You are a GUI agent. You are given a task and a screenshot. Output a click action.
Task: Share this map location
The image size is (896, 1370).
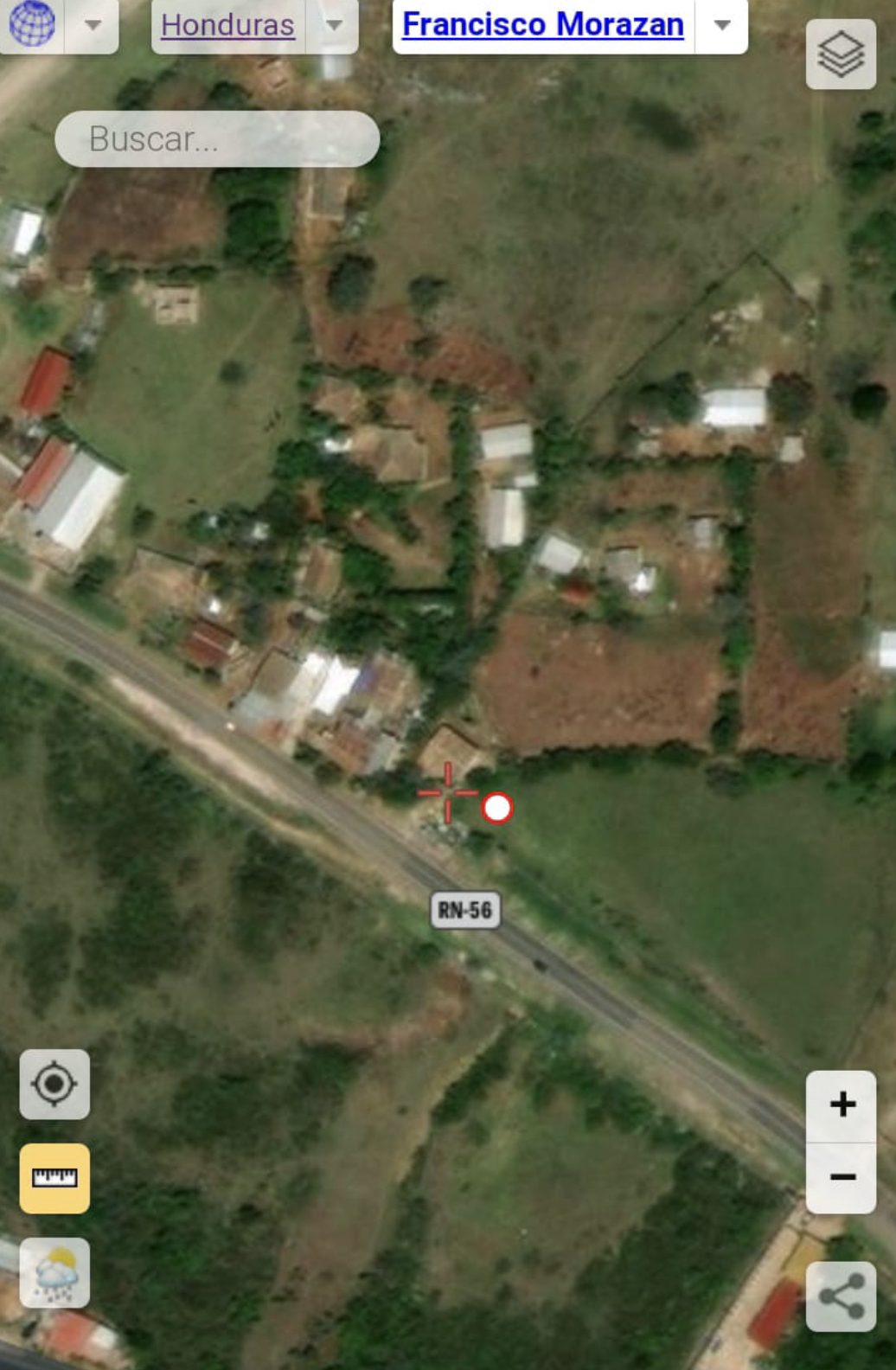842,1296
